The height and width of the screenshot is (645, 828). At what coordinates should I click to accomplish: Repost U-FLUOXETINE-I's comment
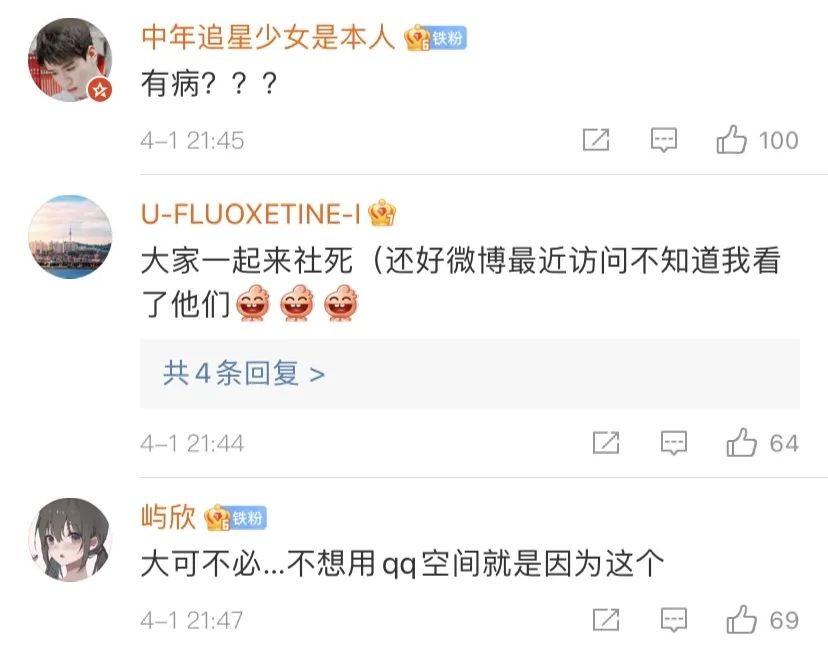tap(606, 442)
